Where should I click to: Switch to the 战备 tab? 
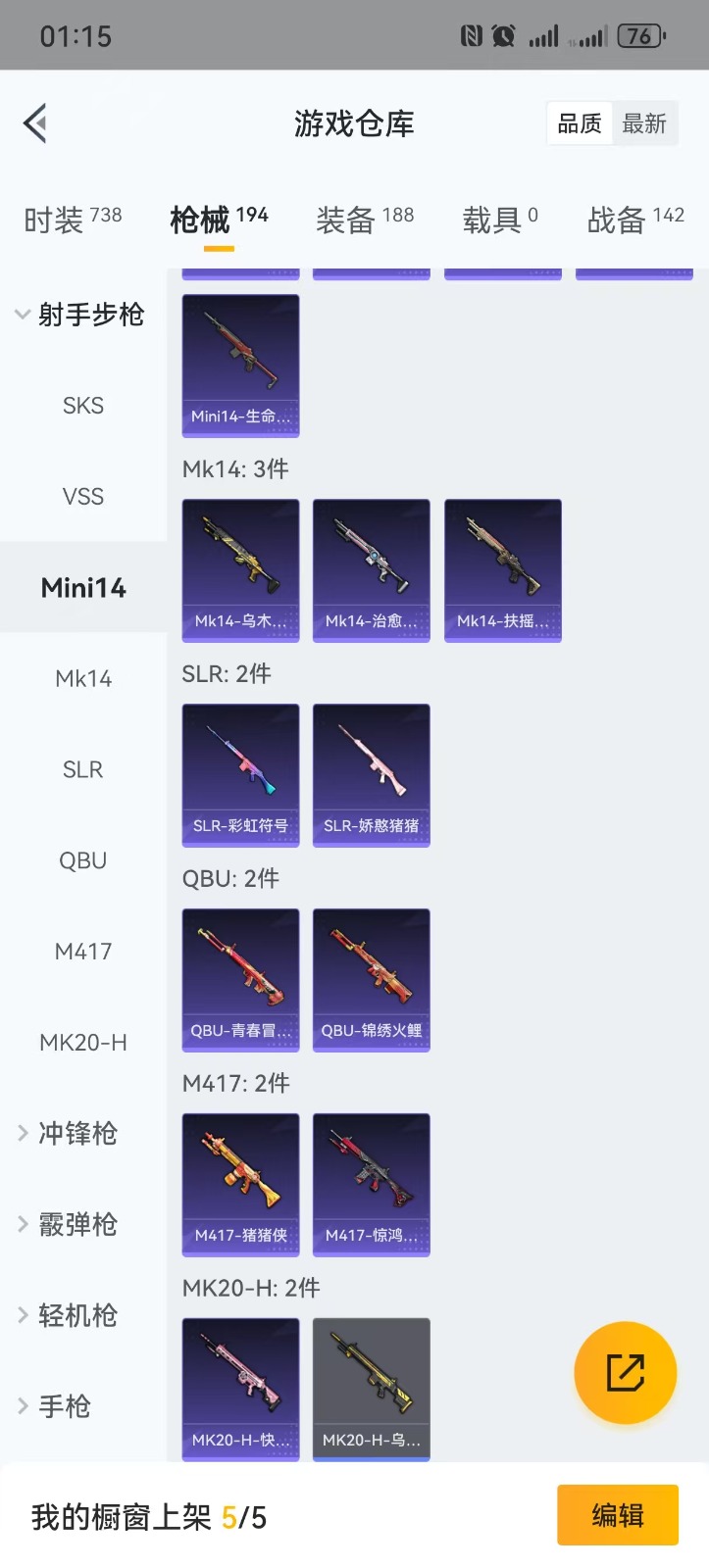coord(635,220)
